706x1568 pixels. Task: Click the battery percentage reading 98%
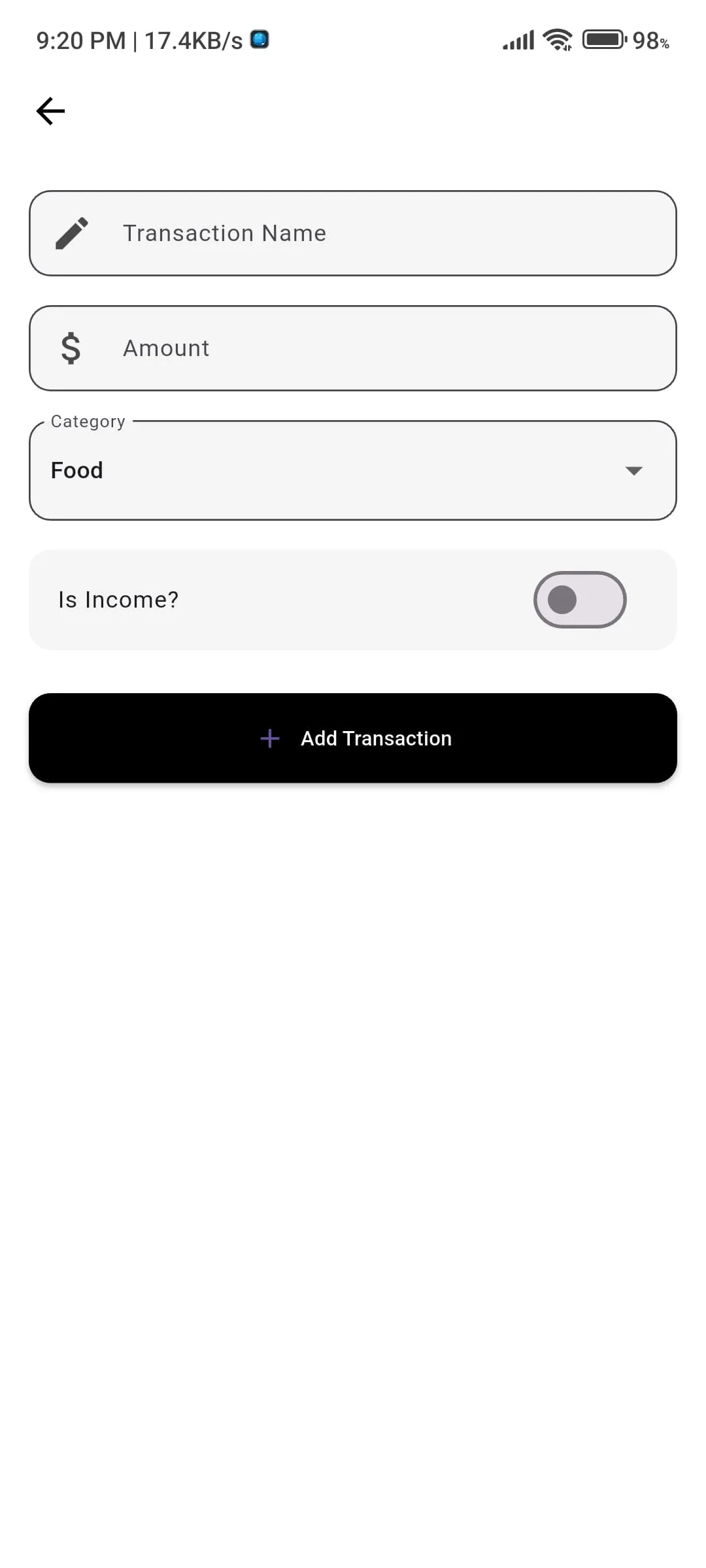(x=650, y=41)
